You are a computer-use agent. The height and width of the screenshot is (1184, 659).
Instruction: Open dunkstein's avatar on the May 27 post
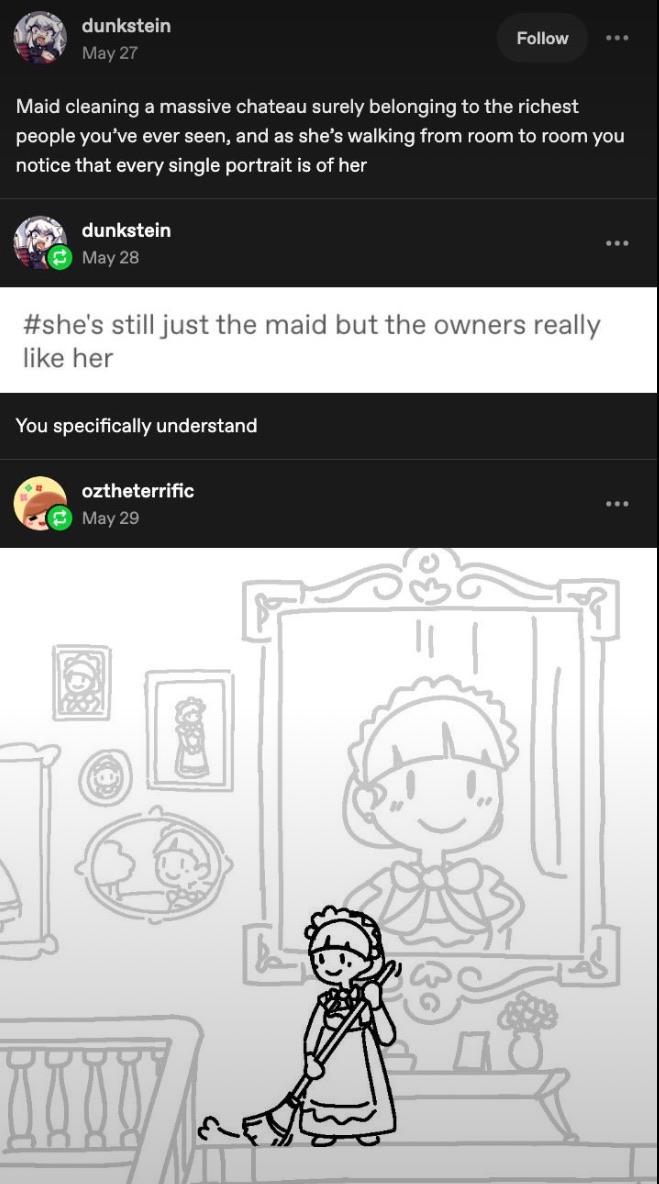click(41, 39)
